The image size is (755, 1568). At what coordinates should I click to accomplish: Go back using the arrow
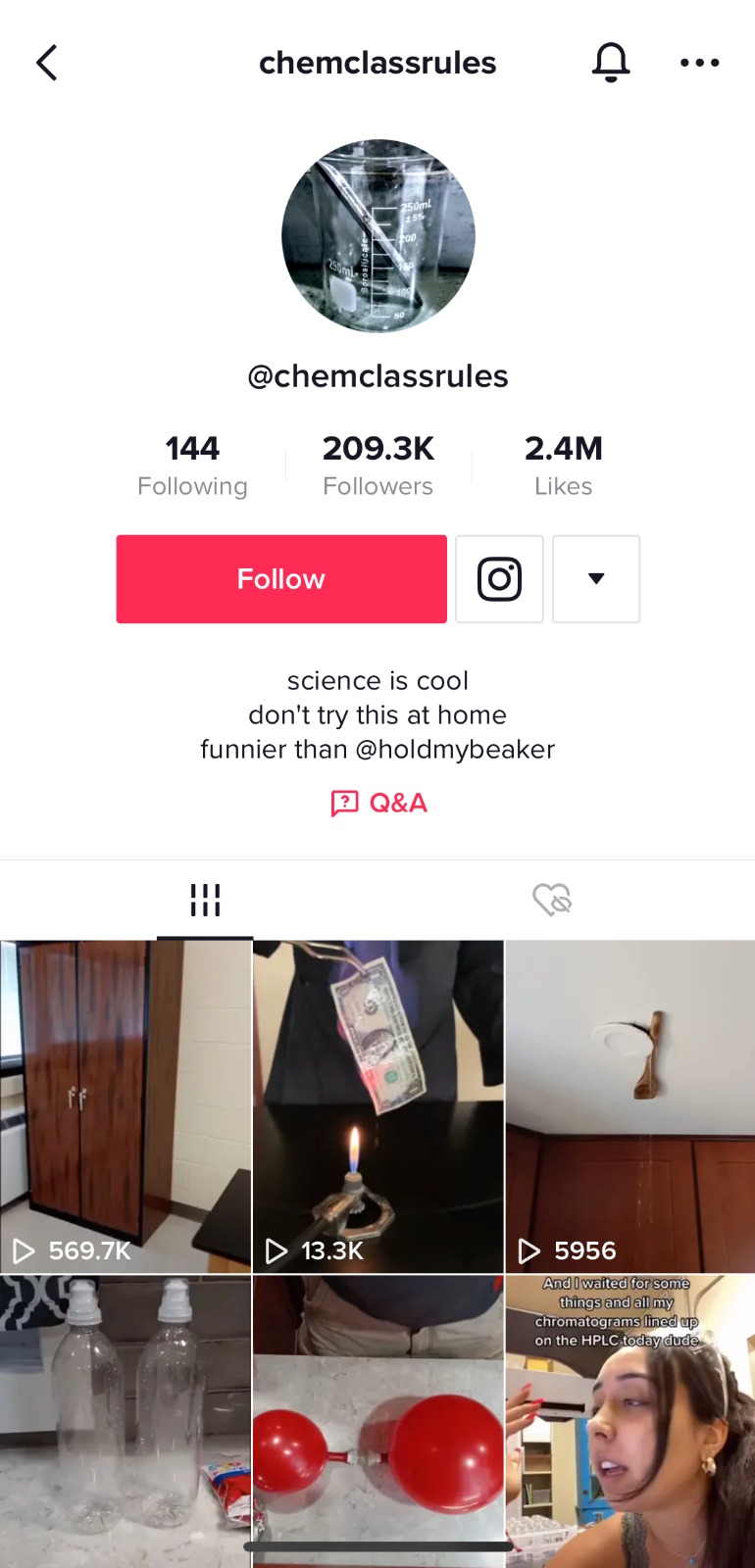click(46, 63)
